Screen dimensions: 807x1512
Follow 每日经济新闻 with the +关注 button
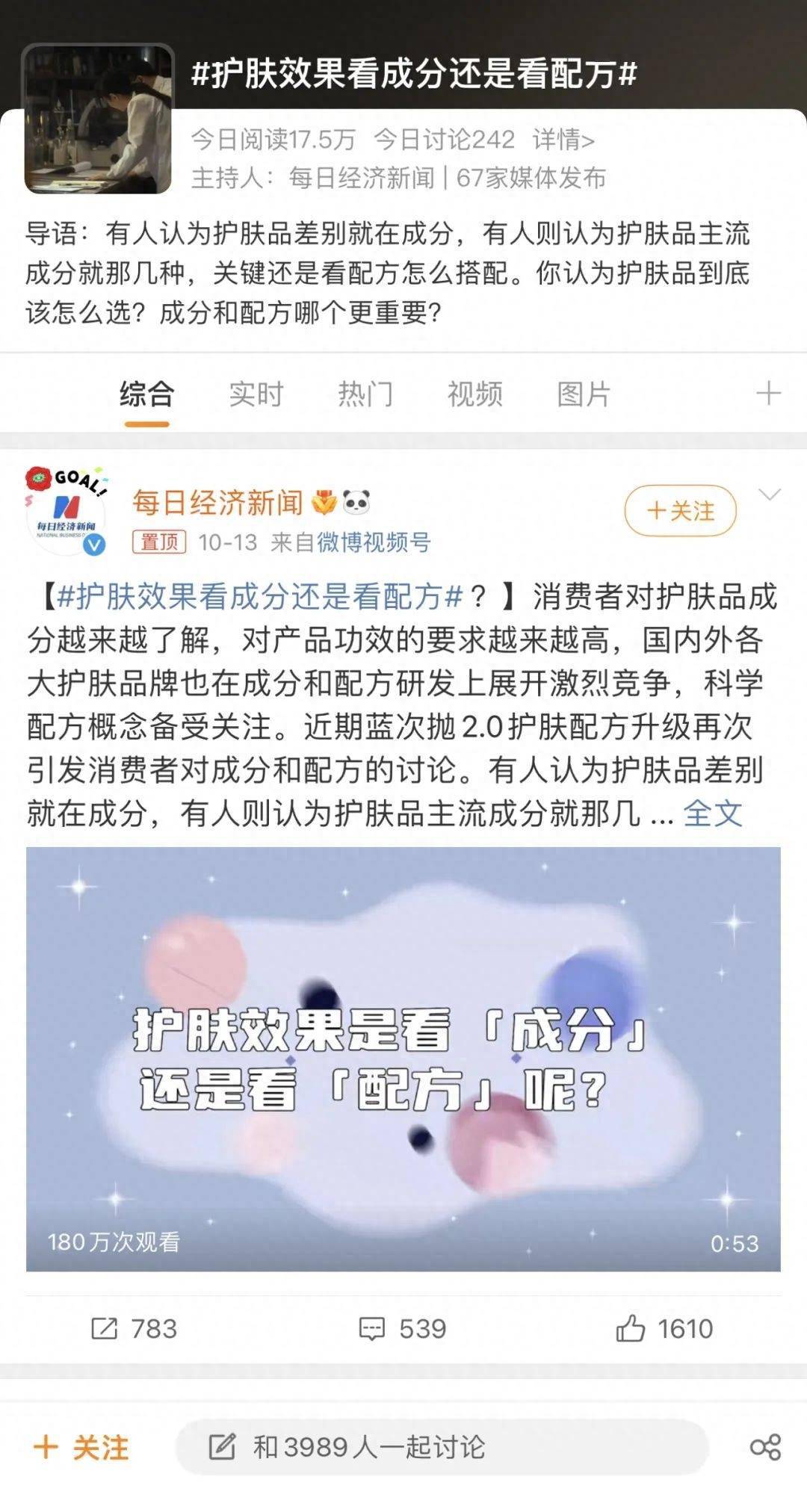pos(680,511)
